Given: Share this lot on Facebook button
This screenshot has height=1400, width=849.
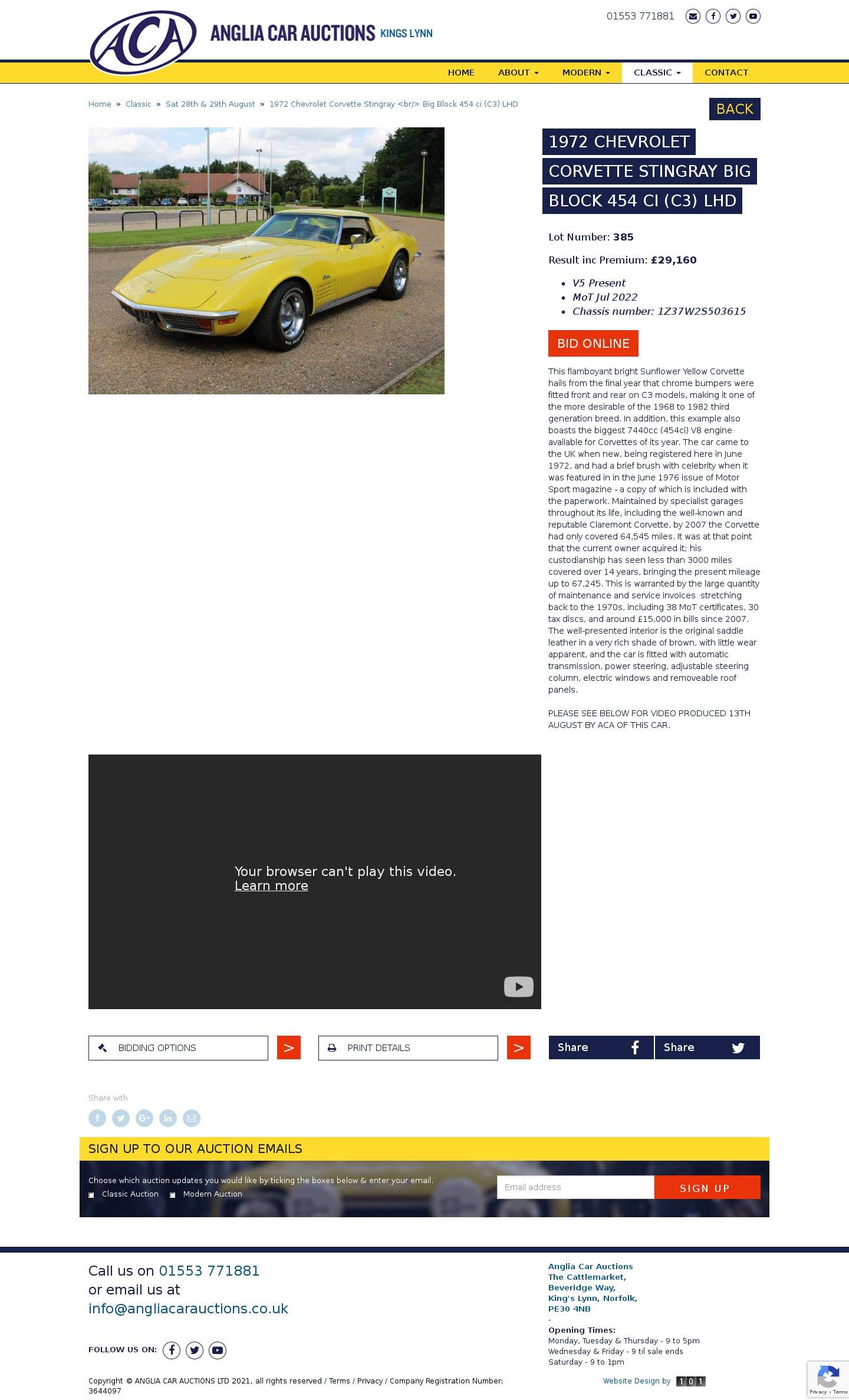Looking at the screenshot, I should (x=601, y=1047).
